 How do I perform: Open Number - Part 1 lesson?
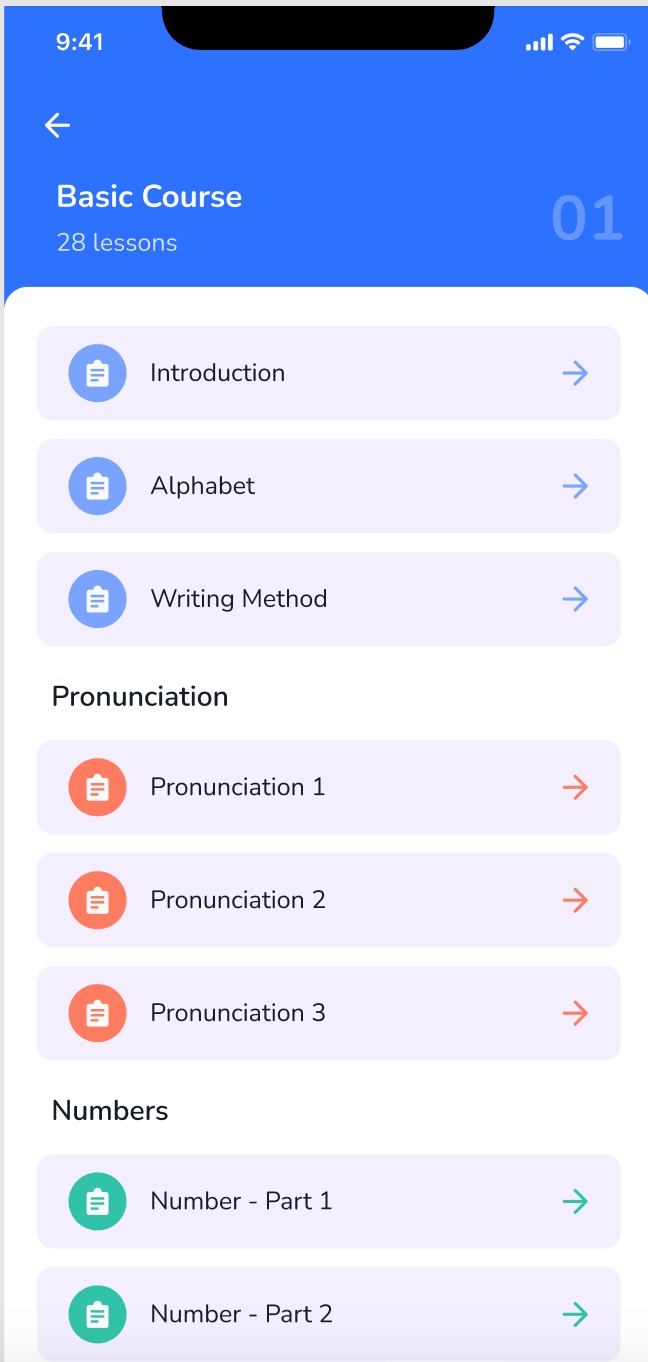[x=328, y=1201]
